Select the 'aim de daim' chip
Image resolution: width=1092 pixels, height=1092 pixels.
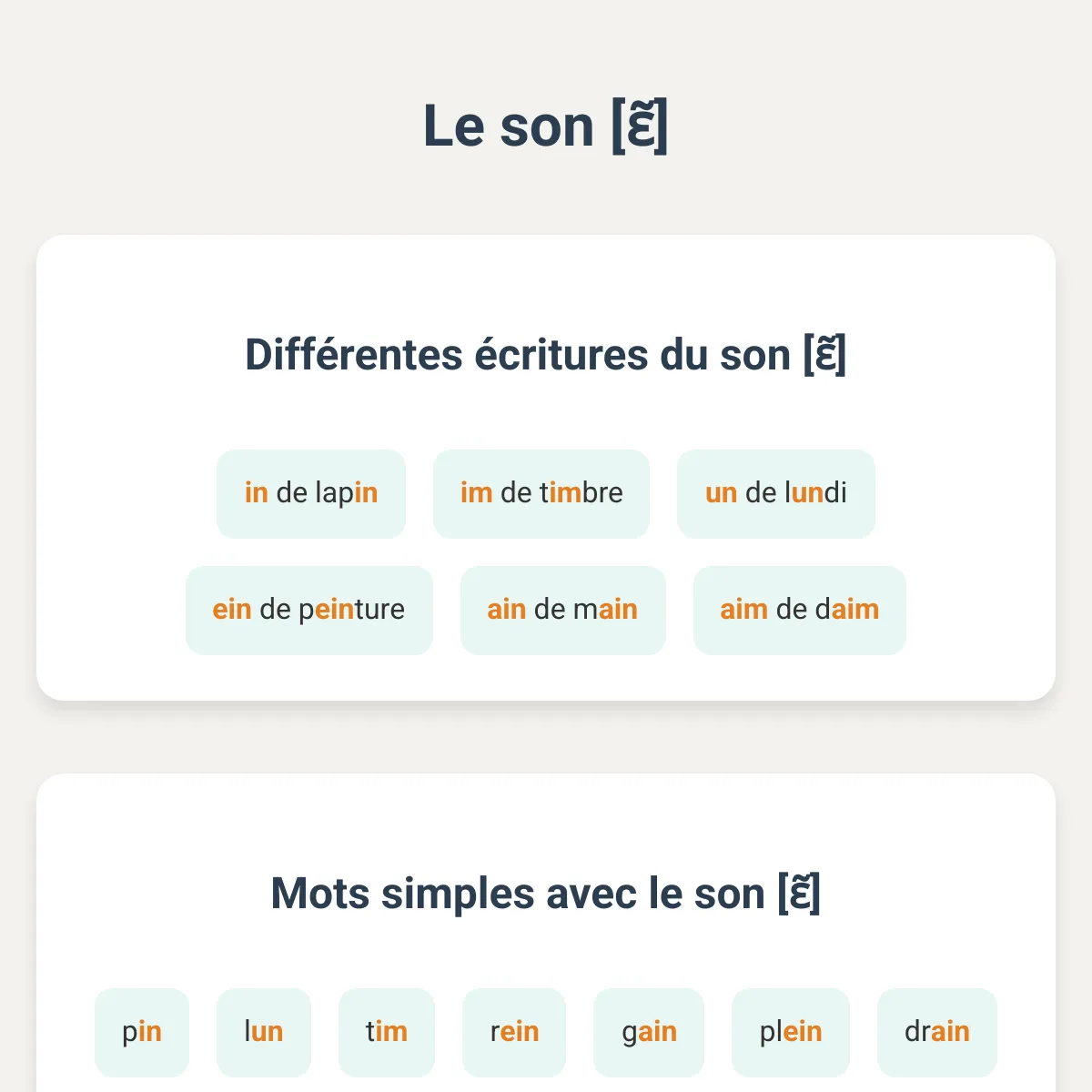(800, 610)
